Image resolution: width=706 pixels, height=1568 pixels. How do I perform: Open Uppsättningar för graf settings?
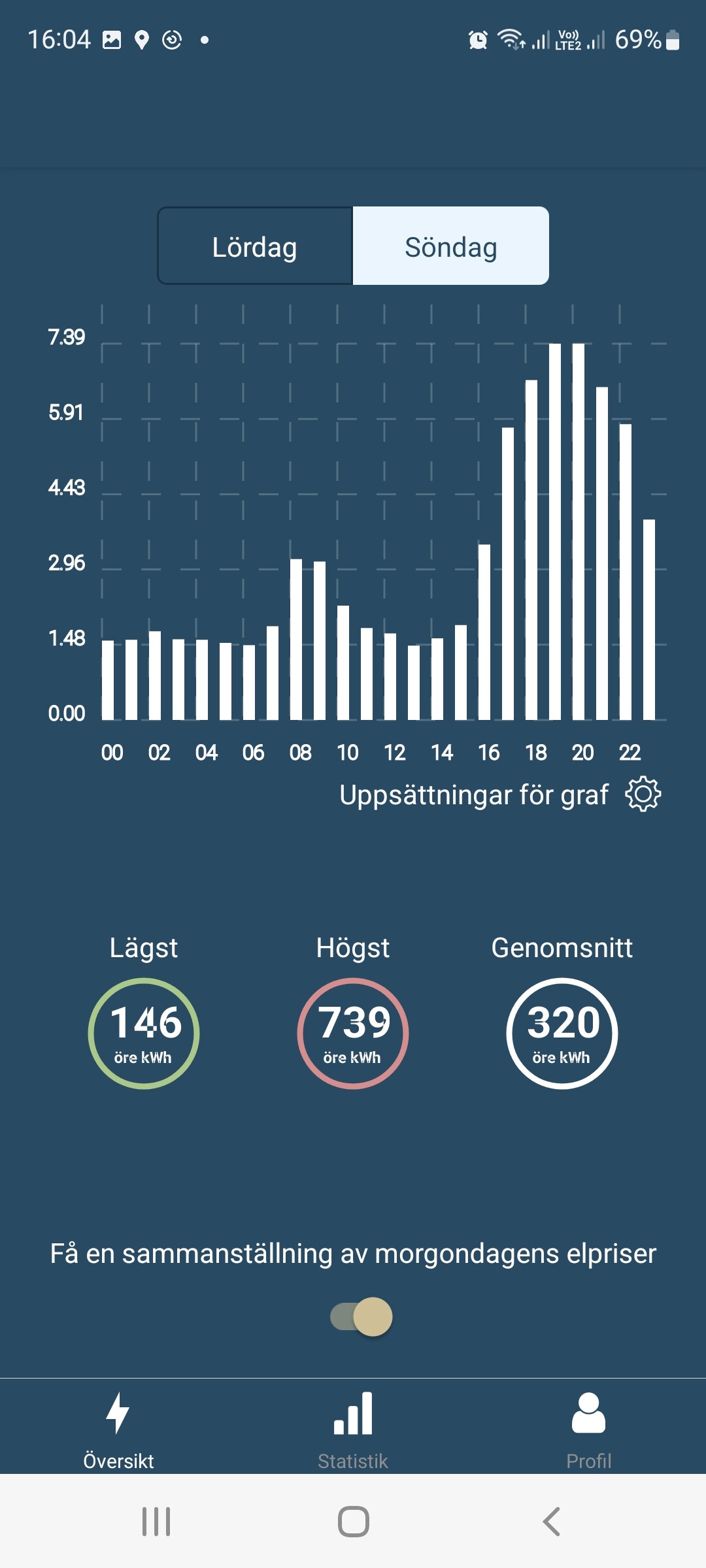click(x=643, y=794)
